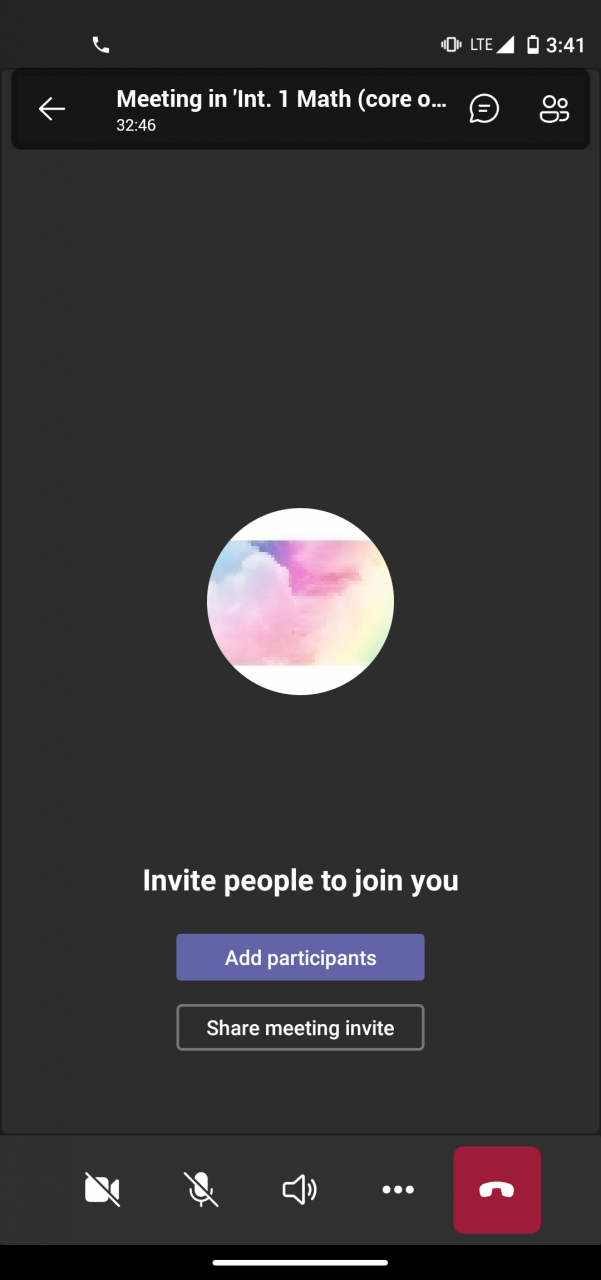601x1280 pixels.
Task: Unmute the microphone
Action: pos(201,1189)
